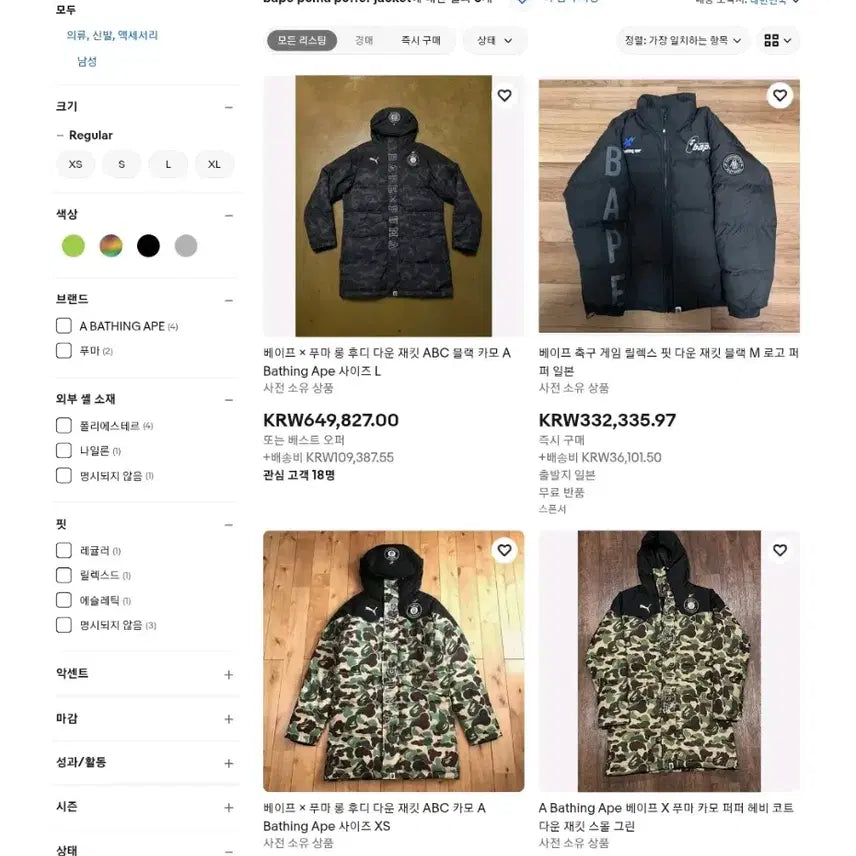Choose size XL chip
This screenshot has width=856, height=856.
click(214, 164)
